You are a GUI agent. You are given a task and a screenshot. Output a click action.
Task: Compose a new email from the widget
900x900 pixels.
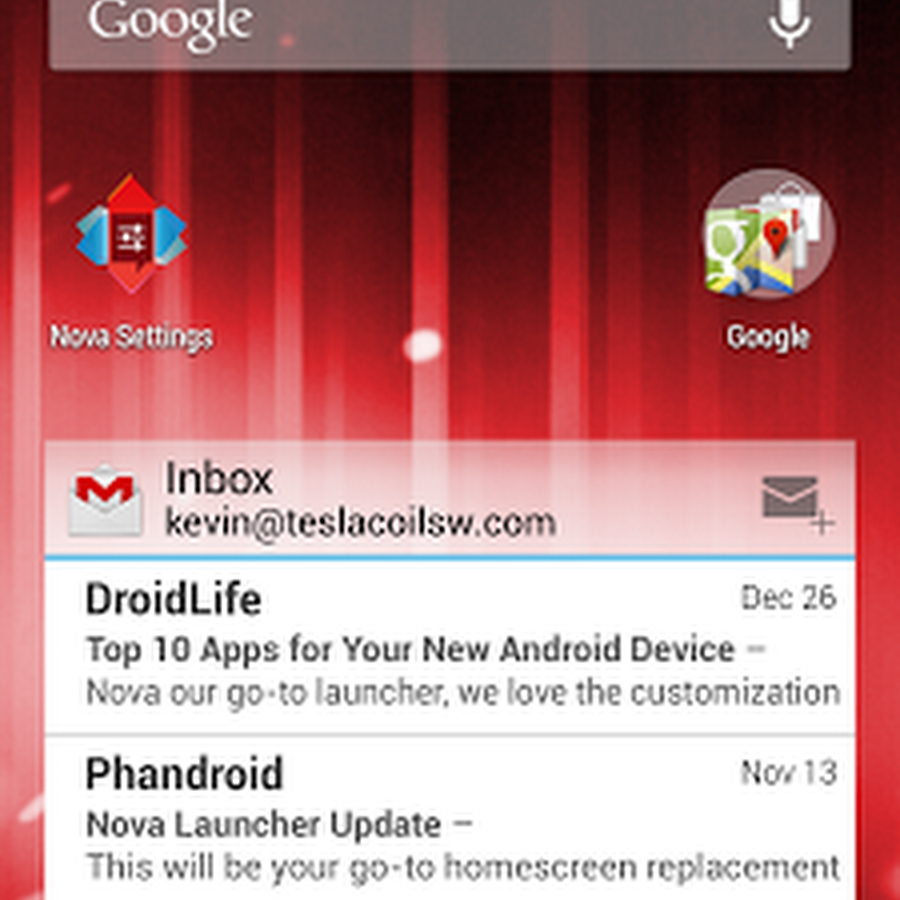coord(797,503)
